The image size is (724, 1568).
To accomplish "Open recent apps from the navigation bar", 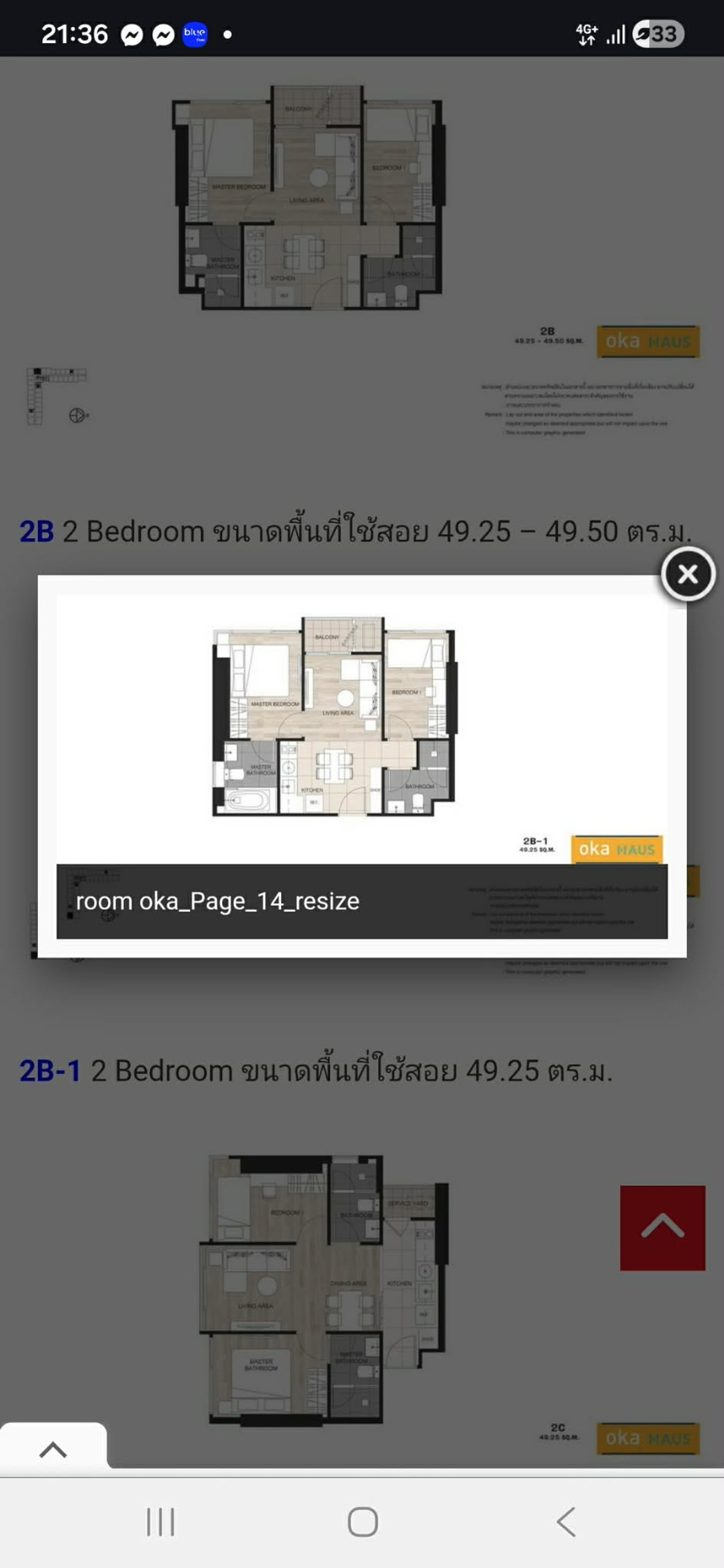I will click(160, 1522).
